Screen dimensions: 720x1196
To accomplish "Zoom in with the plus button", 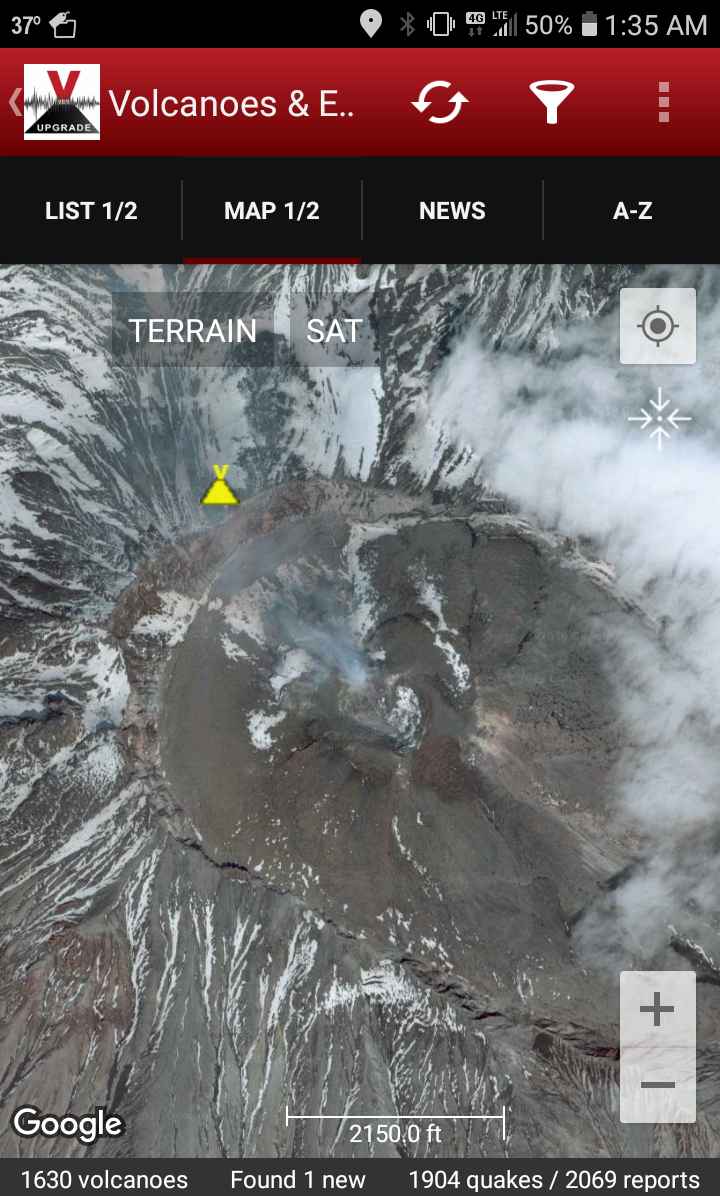I will click(657, 1010).
